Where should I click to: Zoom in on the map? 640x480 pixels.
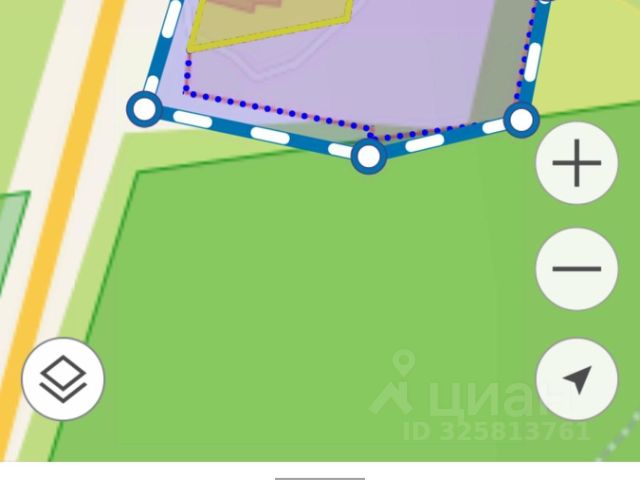tap(576, 164)
